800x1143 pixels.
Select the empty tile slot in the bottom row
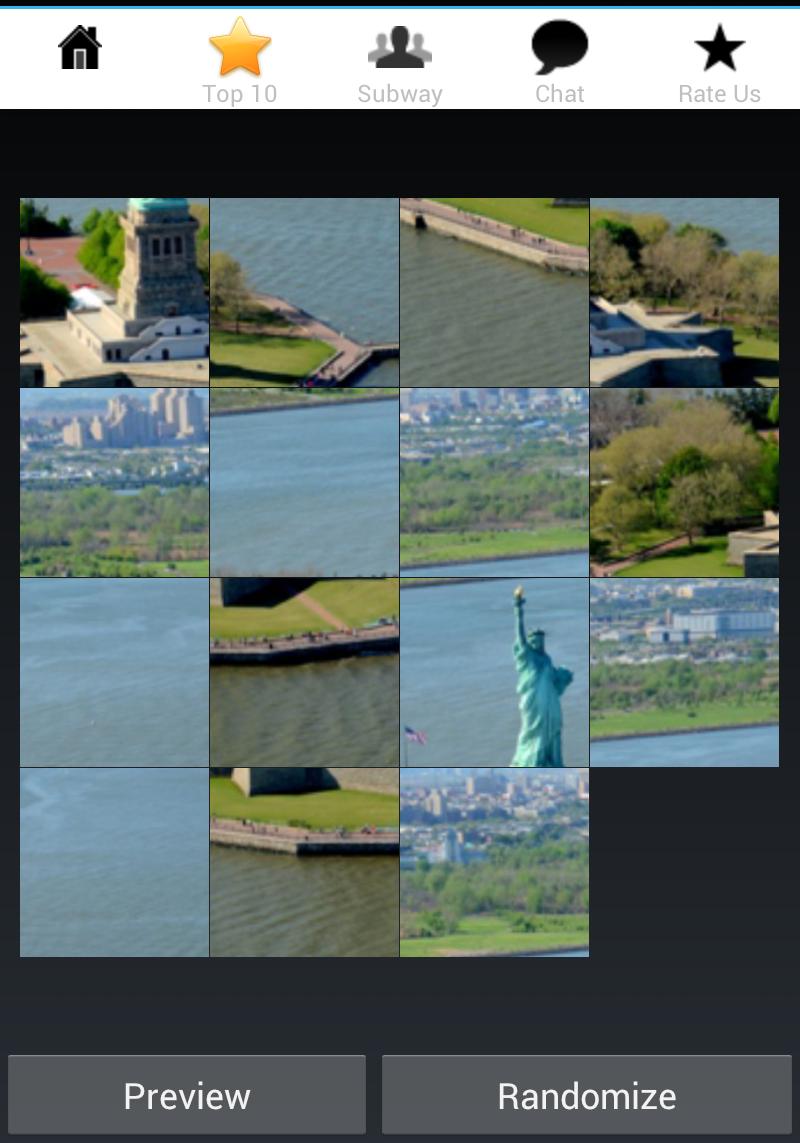(x=684, y=862)
